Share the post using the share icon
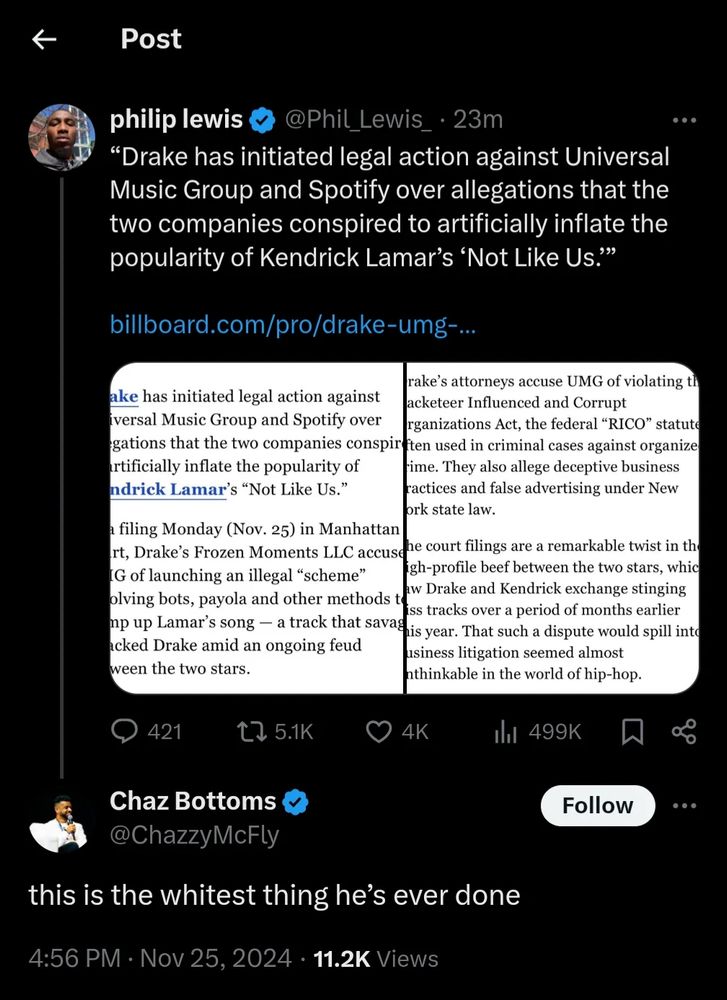727x1000 pixels. coord(684,731)
